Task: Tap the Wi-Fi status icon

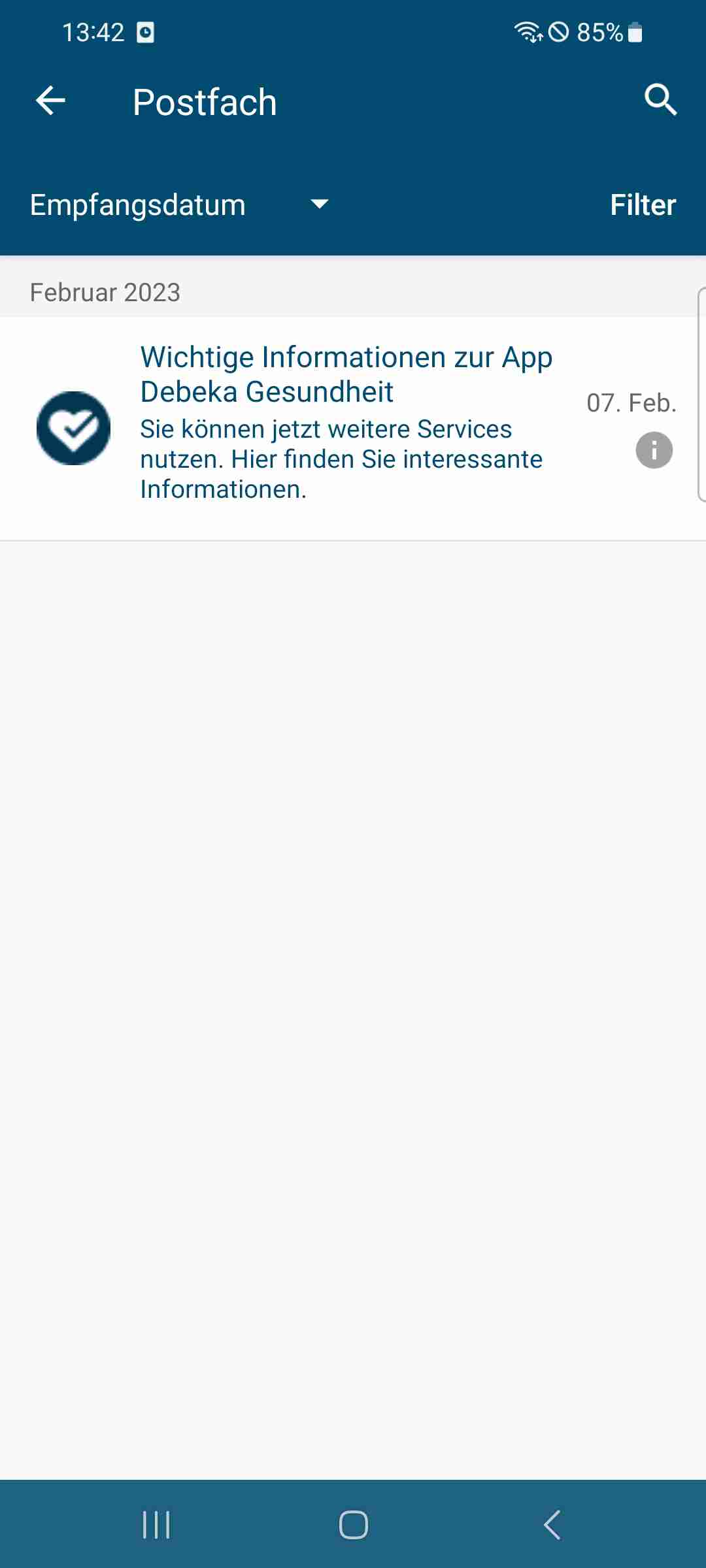Action: (527, 31)
